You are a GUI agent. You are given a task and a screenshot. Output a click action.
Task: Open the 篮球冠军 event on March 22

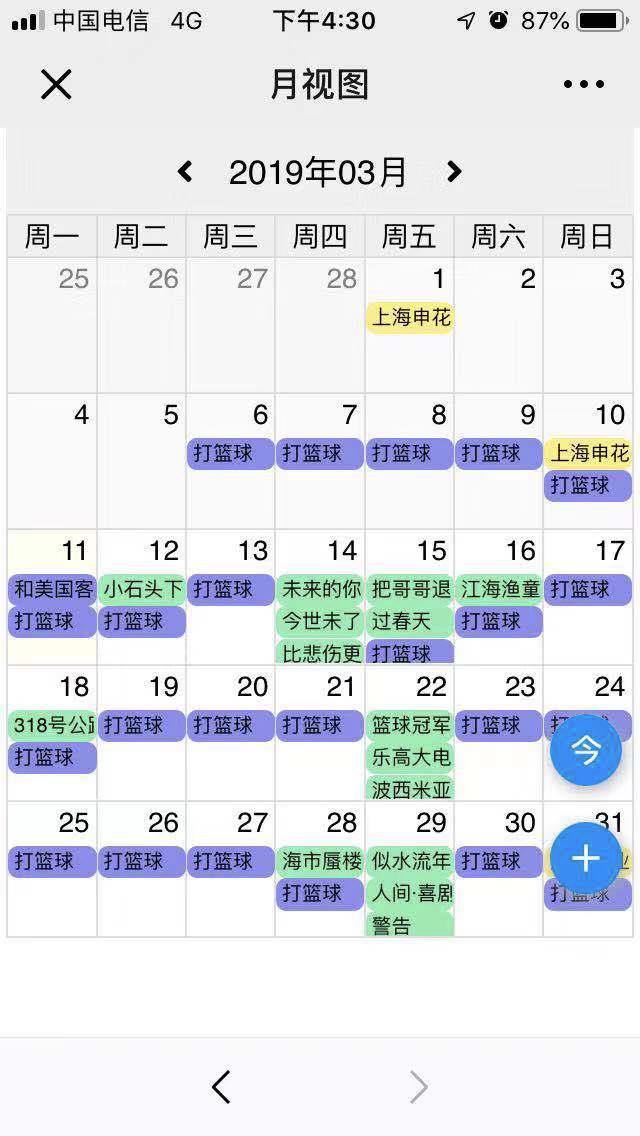[410, 726]
